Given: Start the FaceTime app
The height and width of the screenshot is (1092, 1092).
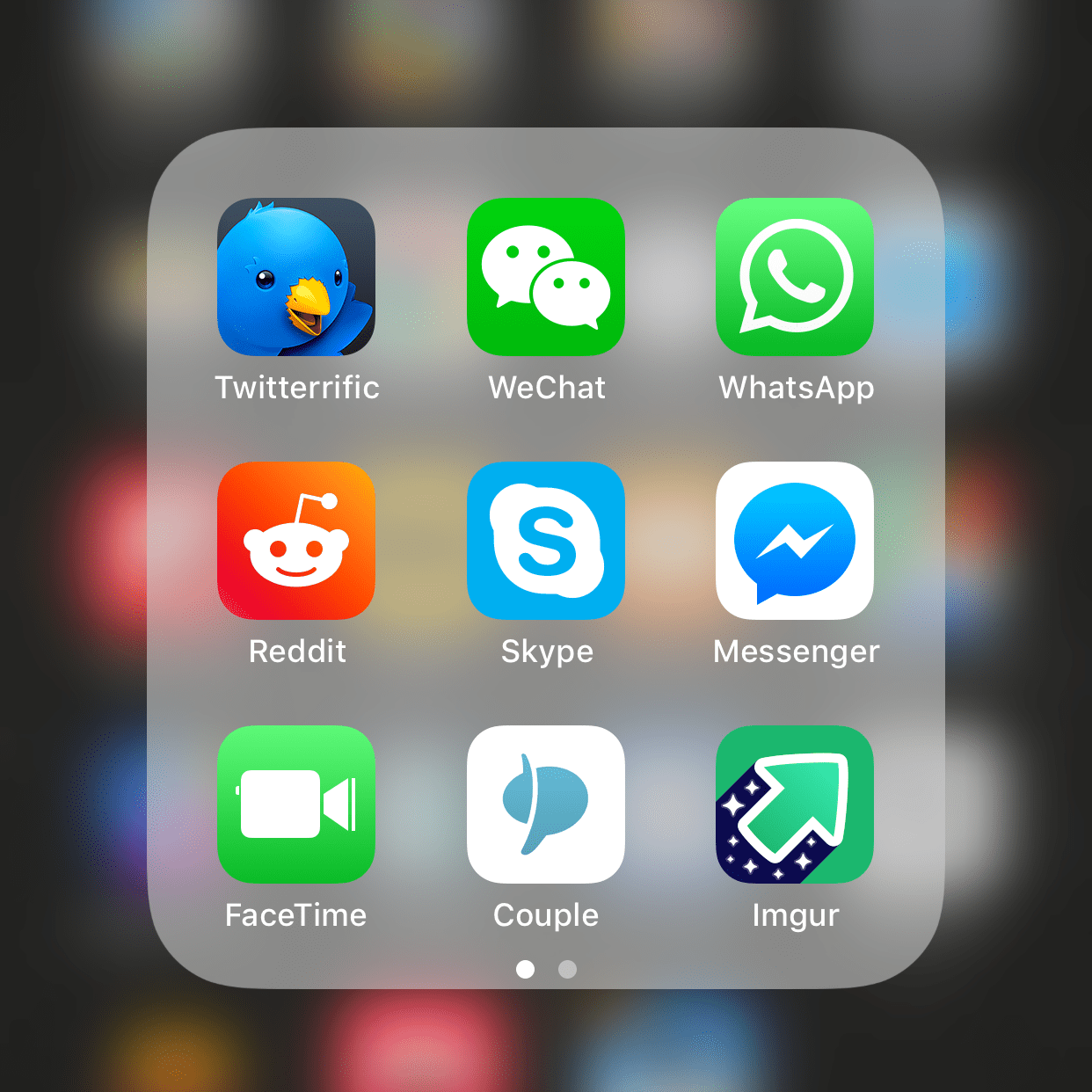Looking at the screenshot, I should 296,804.
